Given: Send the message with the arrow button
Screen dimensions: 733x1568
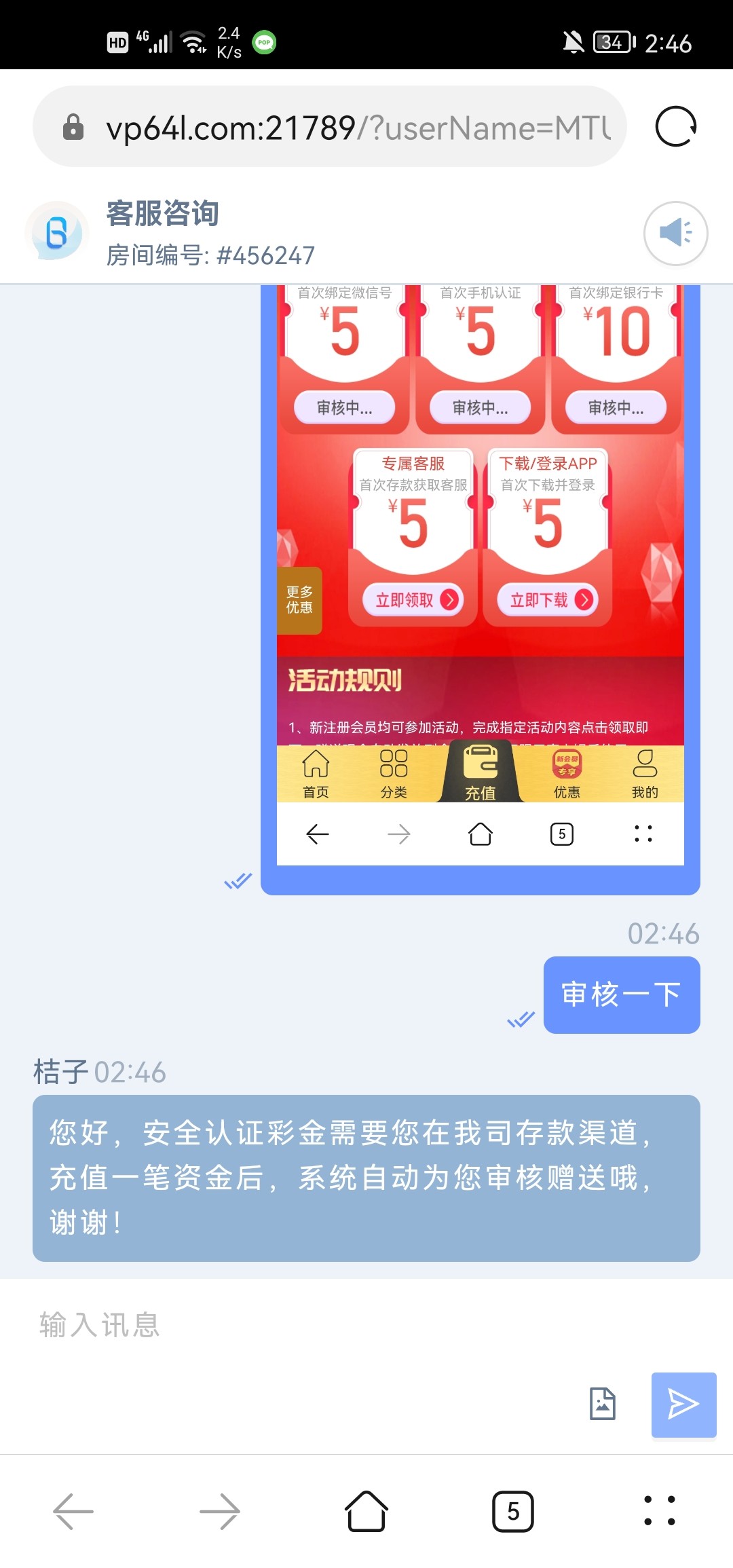Looking at the screenshot, I should [683, 1404].
